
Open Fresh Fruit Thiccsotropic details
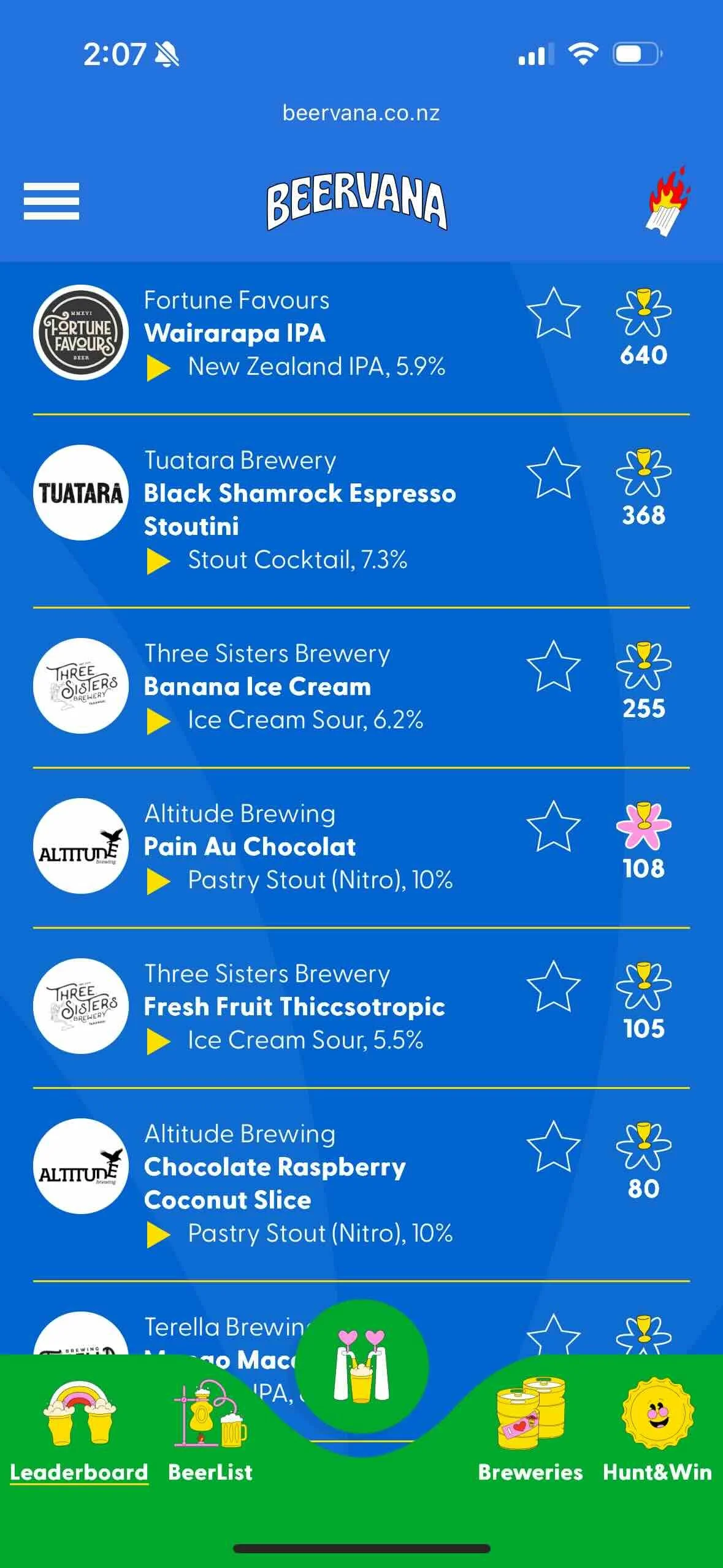pyautogui.click(x=294, y=1007)
